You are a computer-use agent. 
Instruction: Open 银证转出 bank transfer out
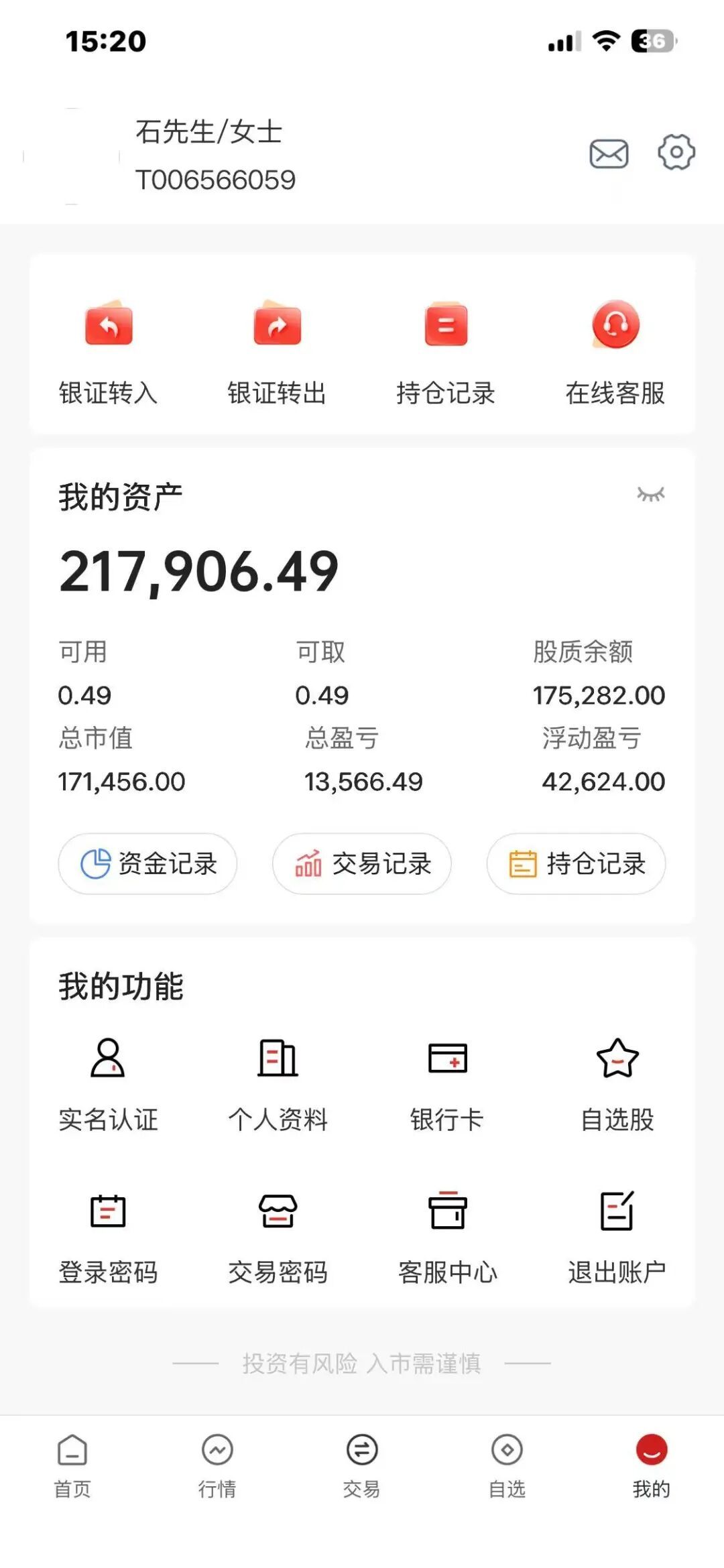(x=277, y=352)
